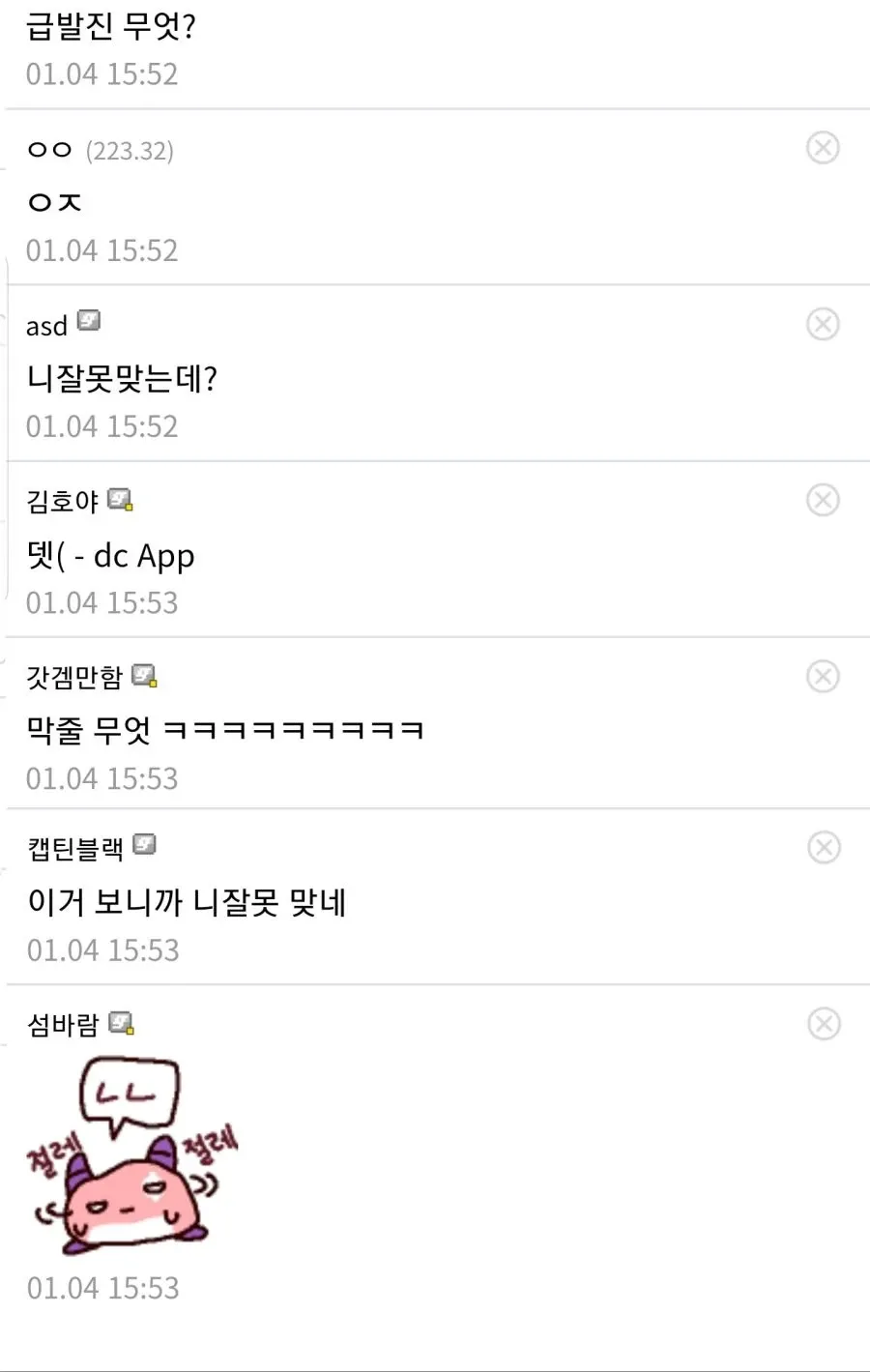
Task: Tap the comment 뎃( - dc App
Action: tap(110, 555)
